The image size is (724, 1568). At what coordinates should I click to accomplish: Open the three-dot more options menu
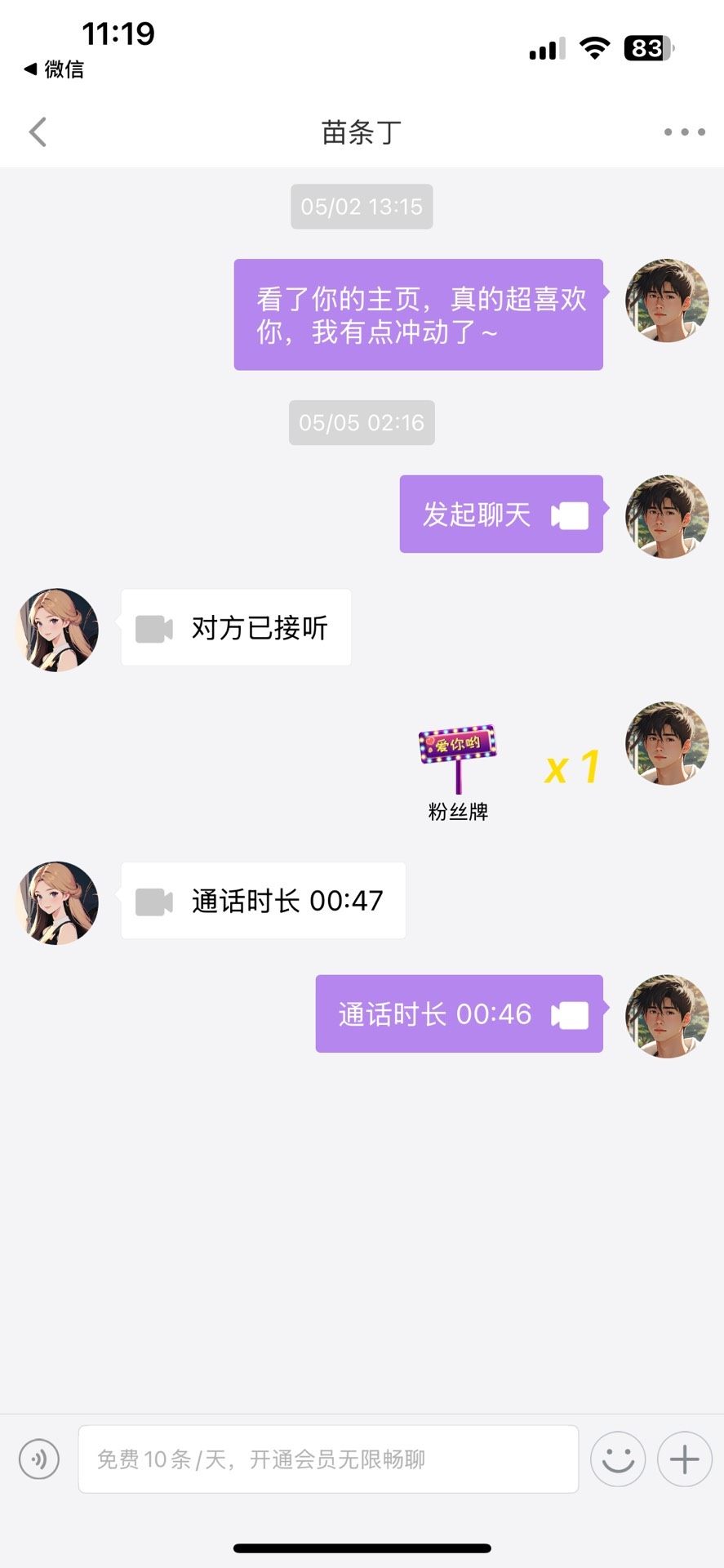click(x=684, y=132)
